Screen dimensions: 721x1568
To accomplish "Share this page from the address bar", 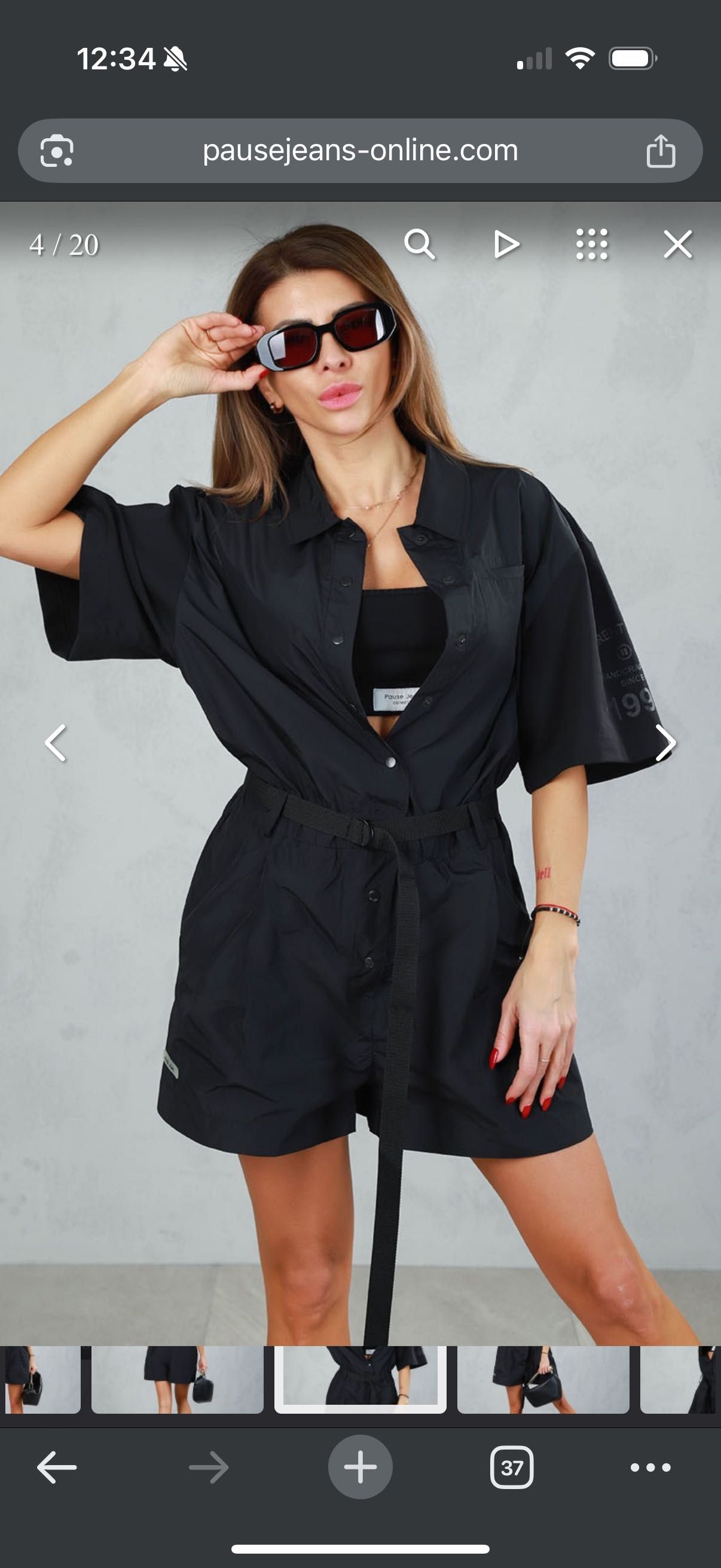I will click(x=661, y=151).
